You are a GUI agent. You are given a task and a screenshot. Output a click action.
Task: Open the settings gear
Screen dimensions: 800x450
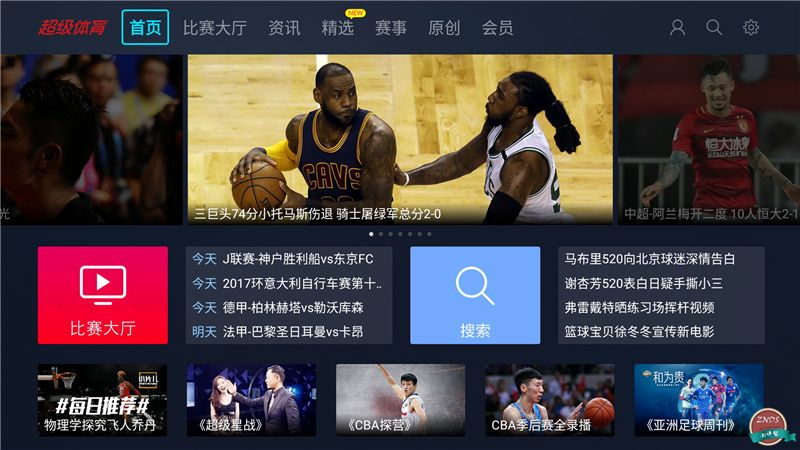coord(751,28)
